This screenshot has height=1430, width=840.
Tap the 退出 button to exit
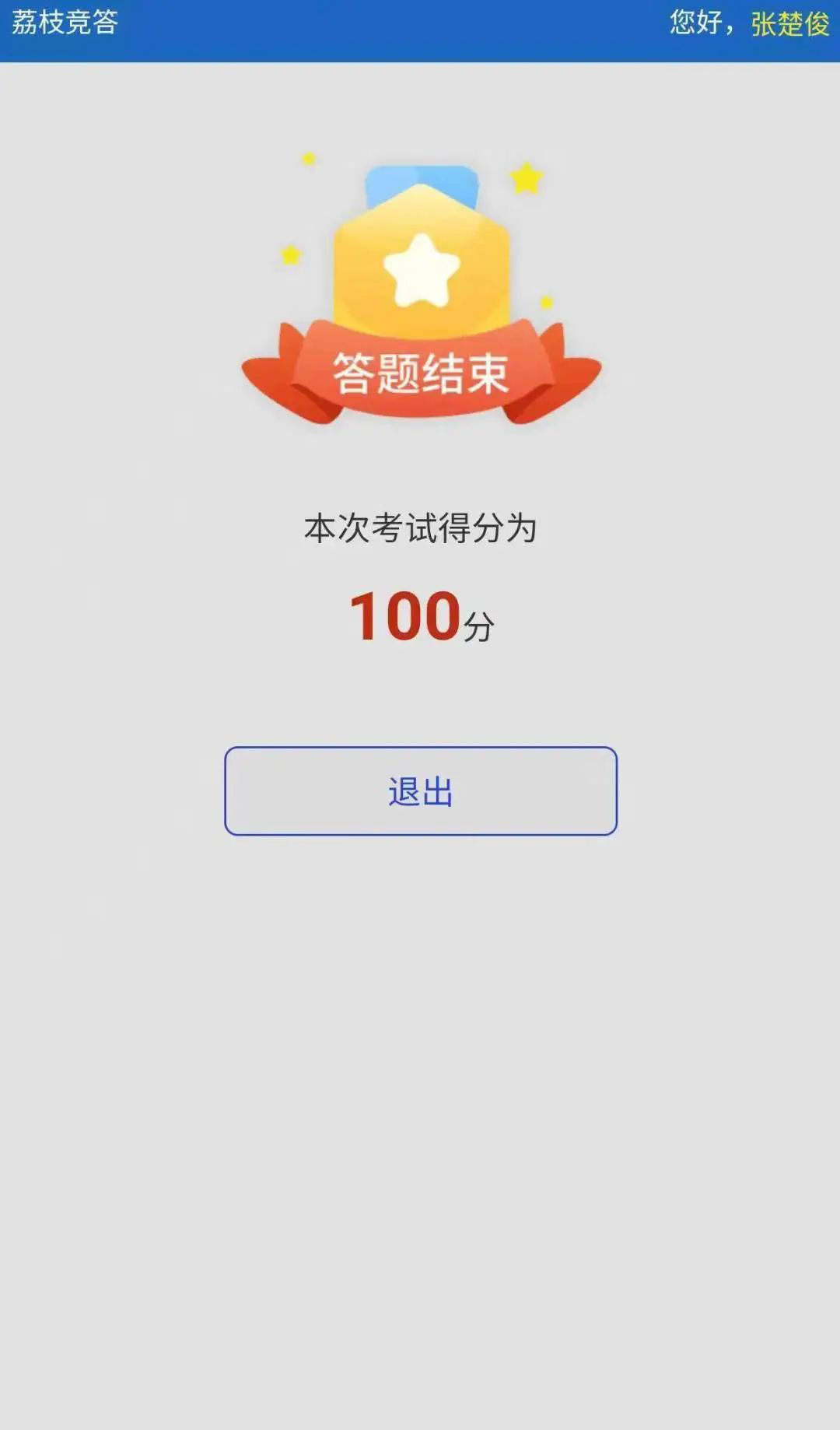421,791
